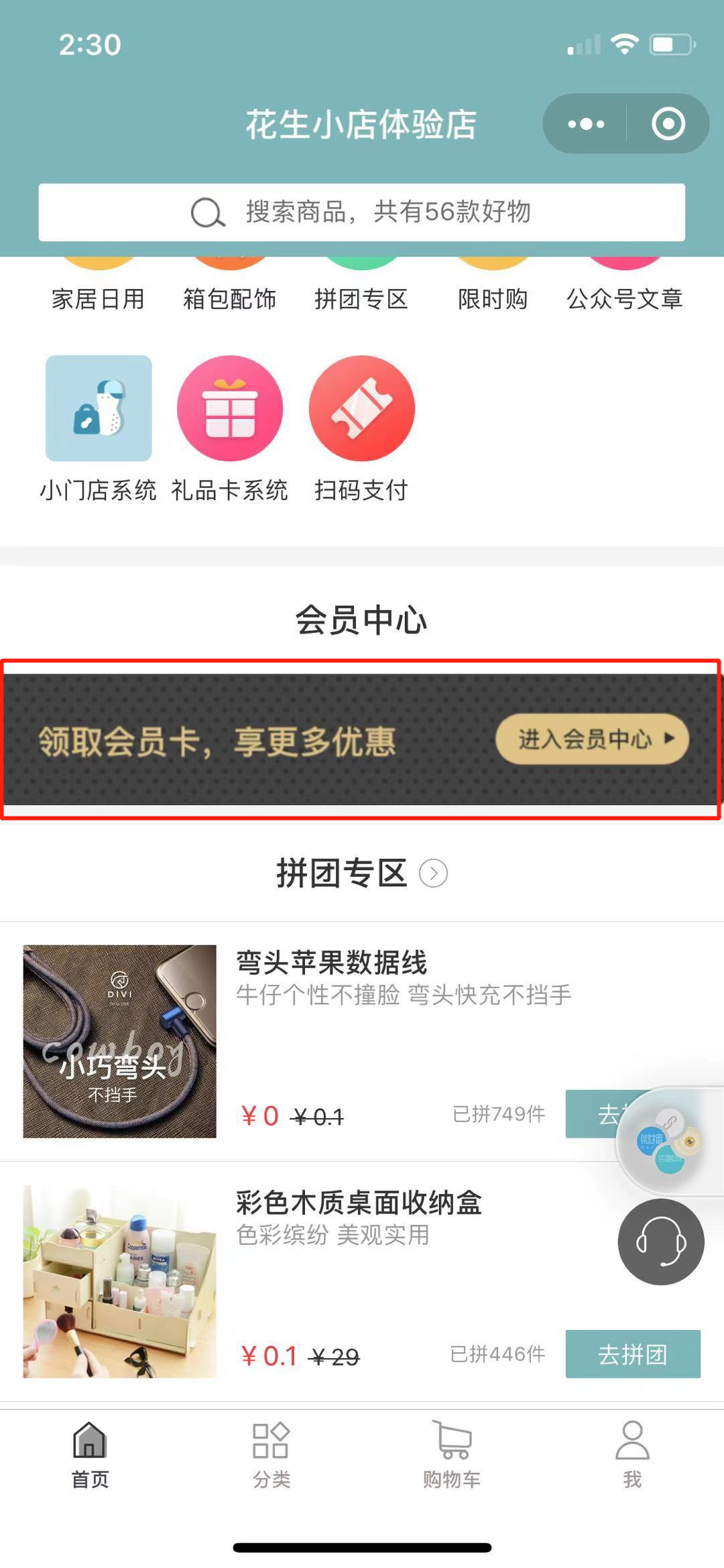Open the 家居日用 category
724x1568 pixels.
pyautogui.click(x=99, y=298)
